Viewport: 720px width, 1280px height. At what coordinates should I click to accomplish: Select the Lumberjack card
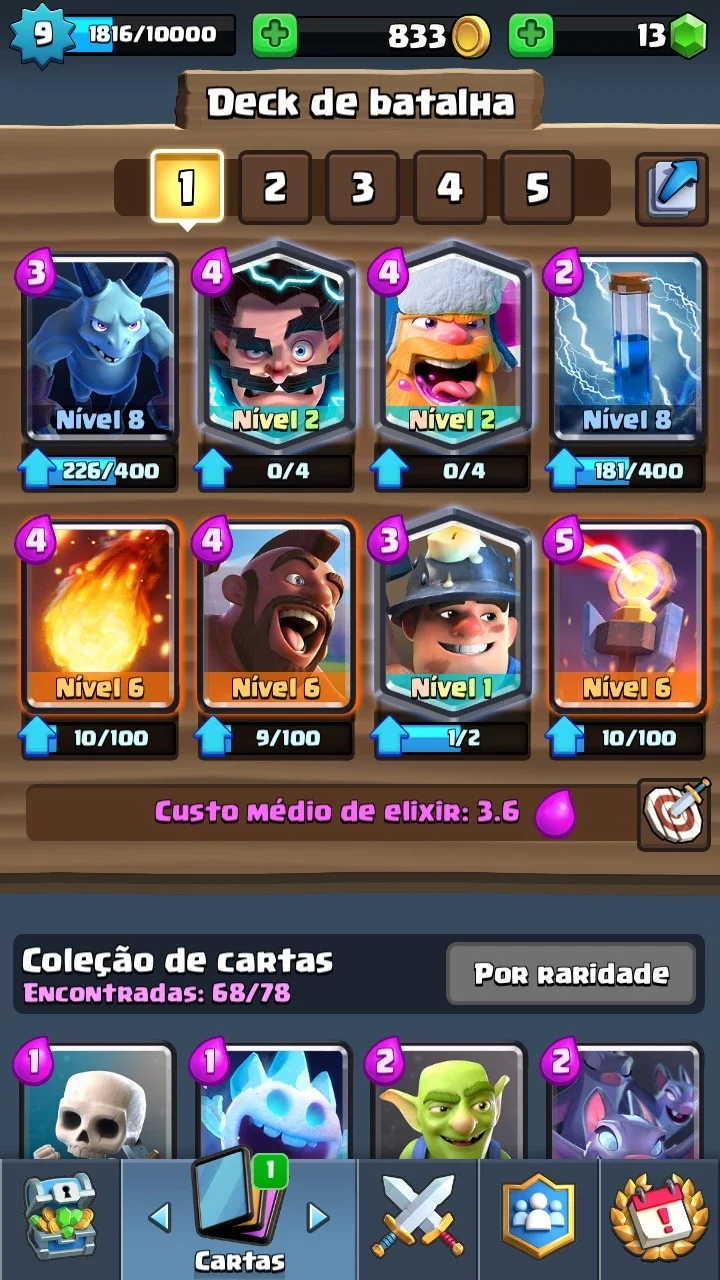[x=452, y=345]
